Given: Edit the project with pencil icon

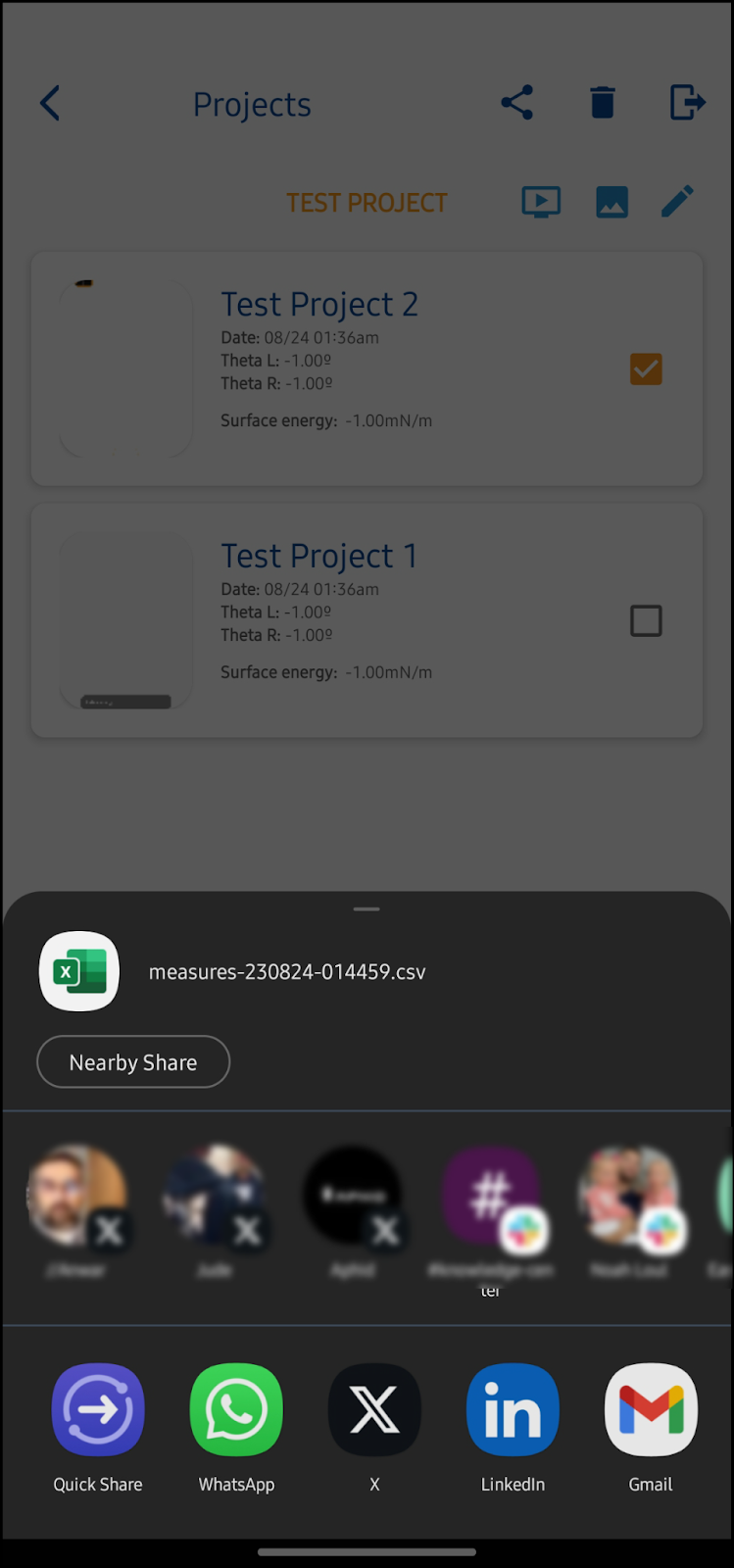Looking at the screenshot, I should point(677,202).
